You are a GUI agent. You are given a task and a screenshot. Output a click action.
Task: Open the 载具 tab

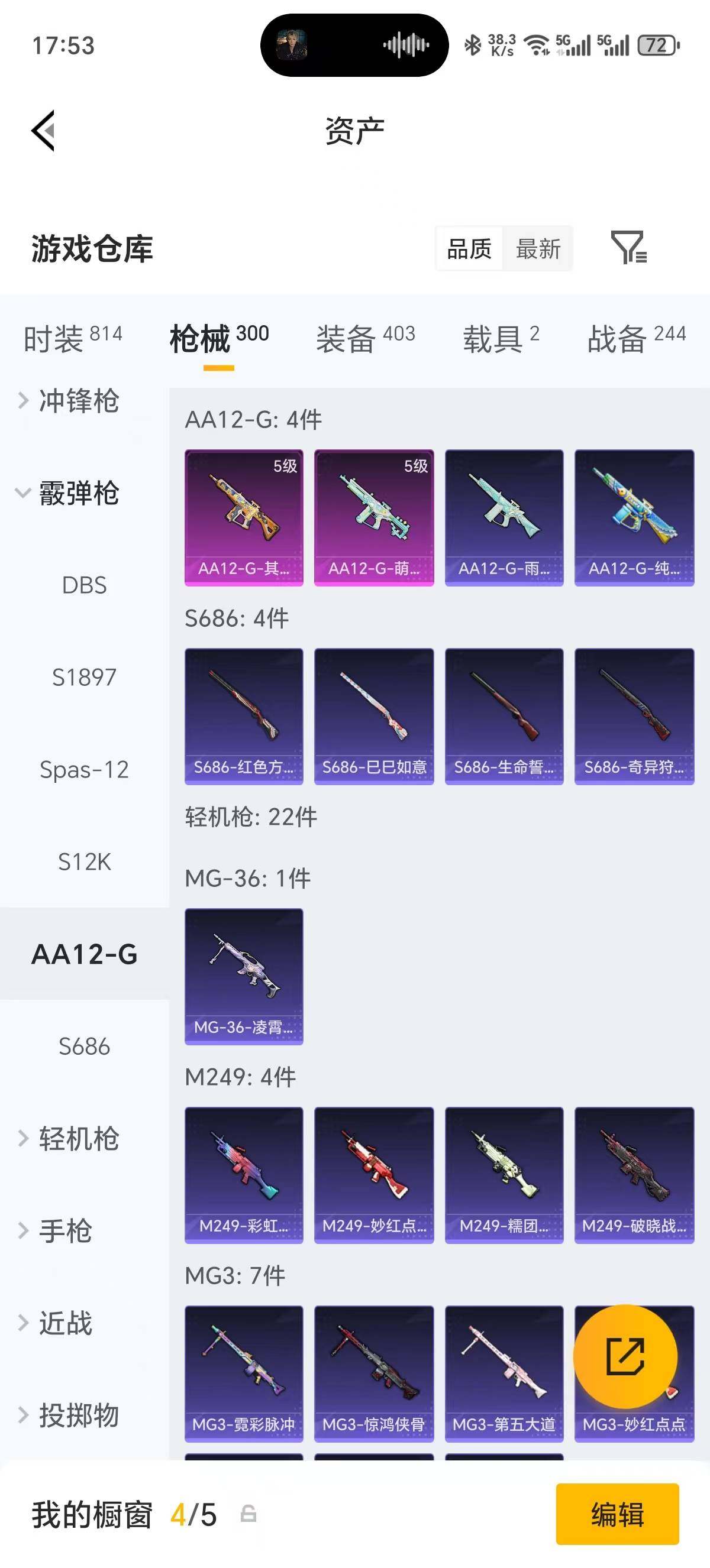[501, 338]
